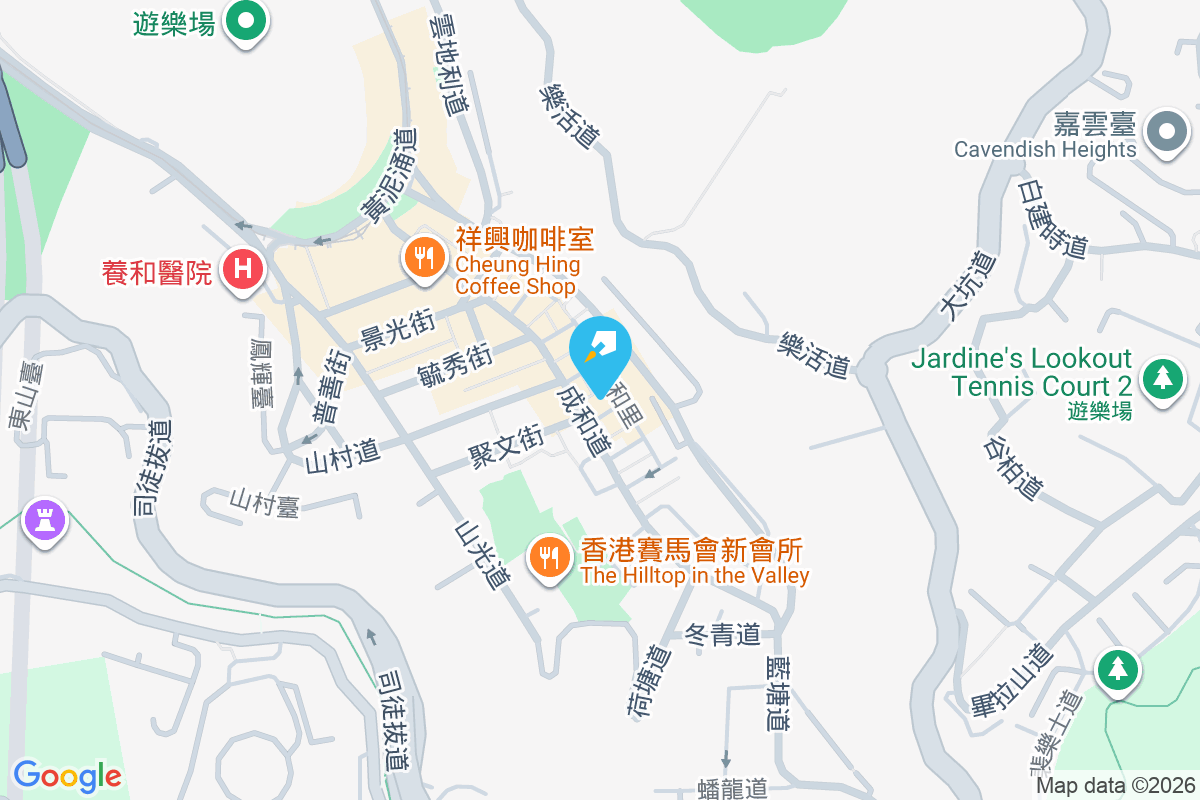
Task: Open the 養和醫院 hospital marker
Action: pyautogui.click(x=241, y=270)
